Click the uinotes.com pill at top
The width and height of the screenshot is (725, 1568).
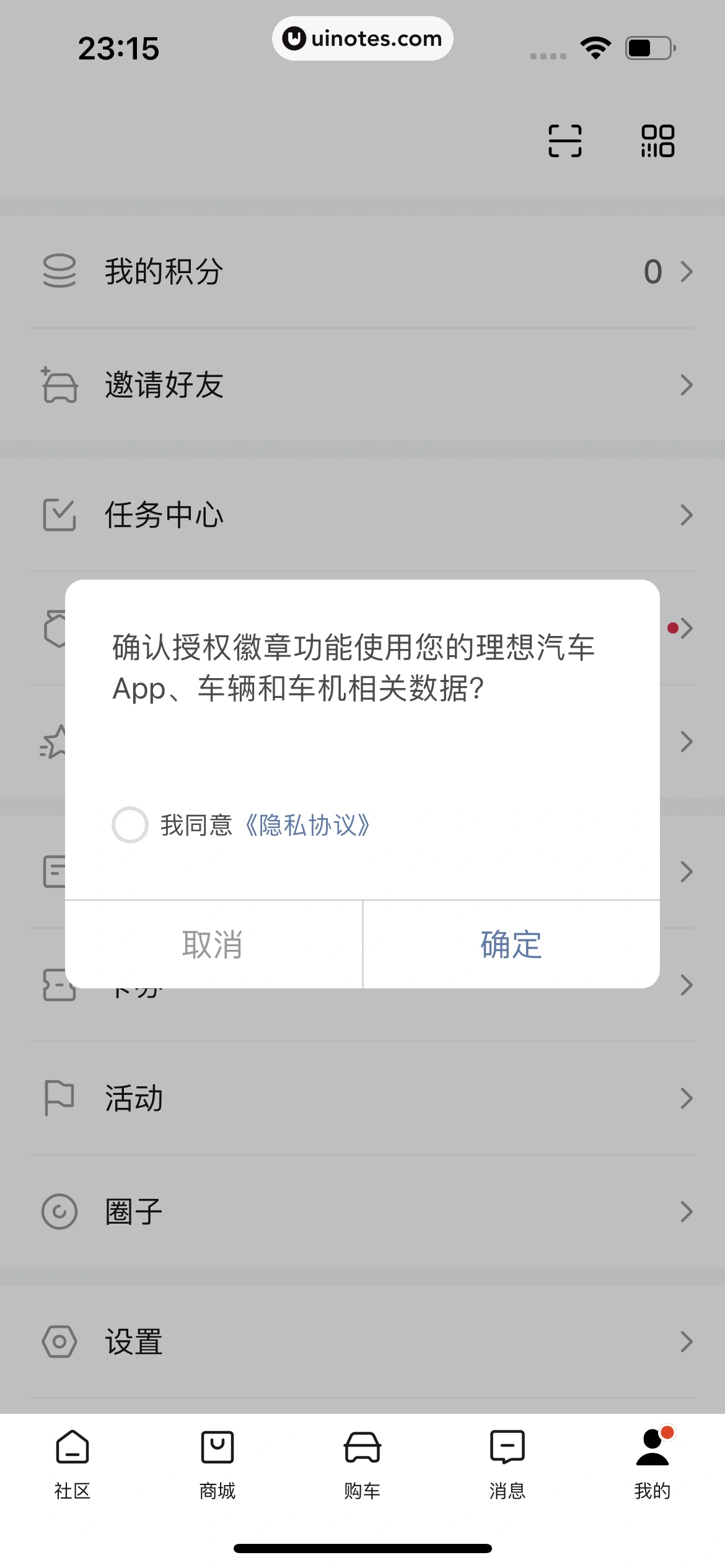tap(362, 38)
